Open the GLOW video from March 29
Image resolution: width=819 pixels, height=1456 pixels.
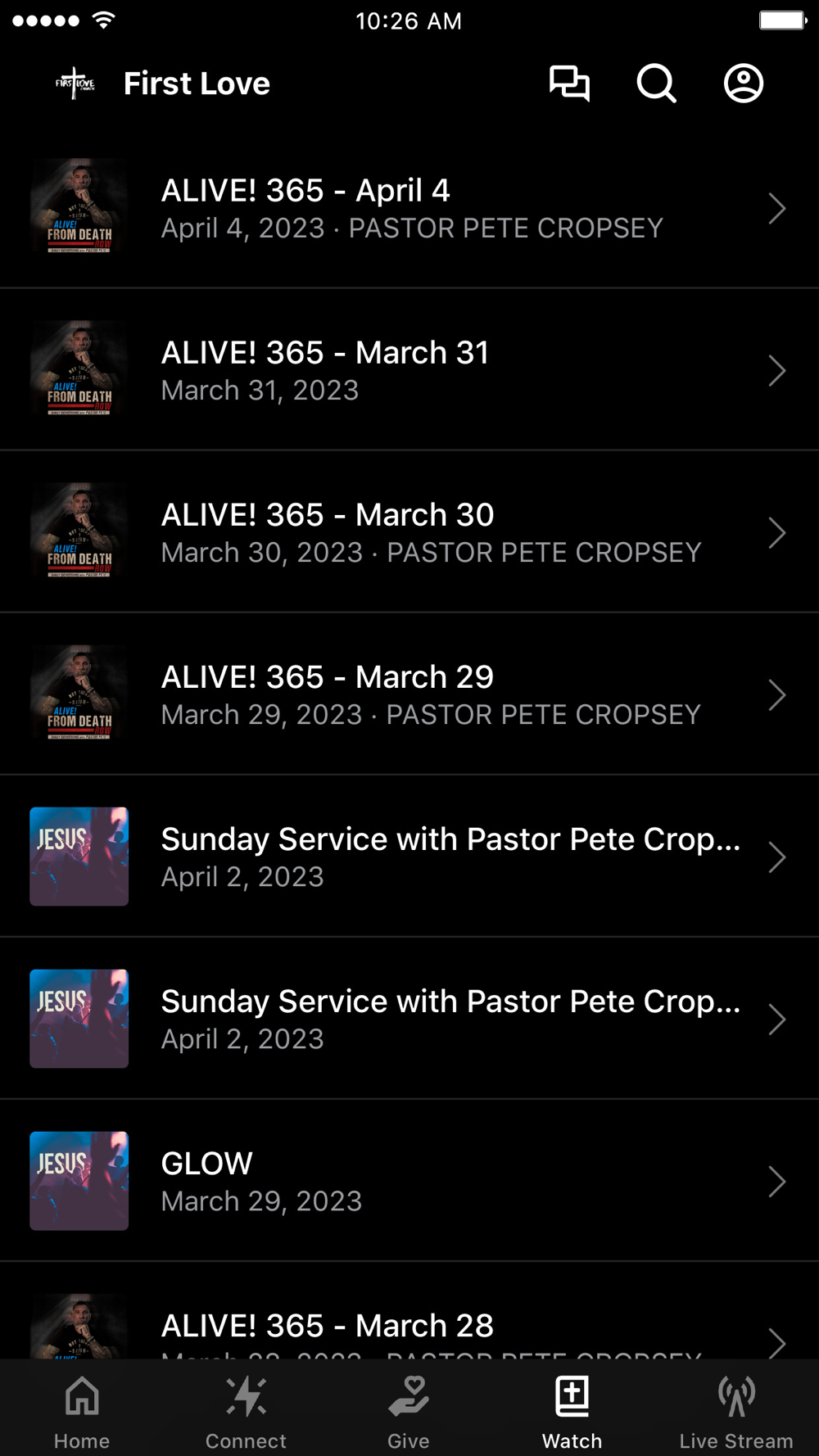[x=409, y=1181]
